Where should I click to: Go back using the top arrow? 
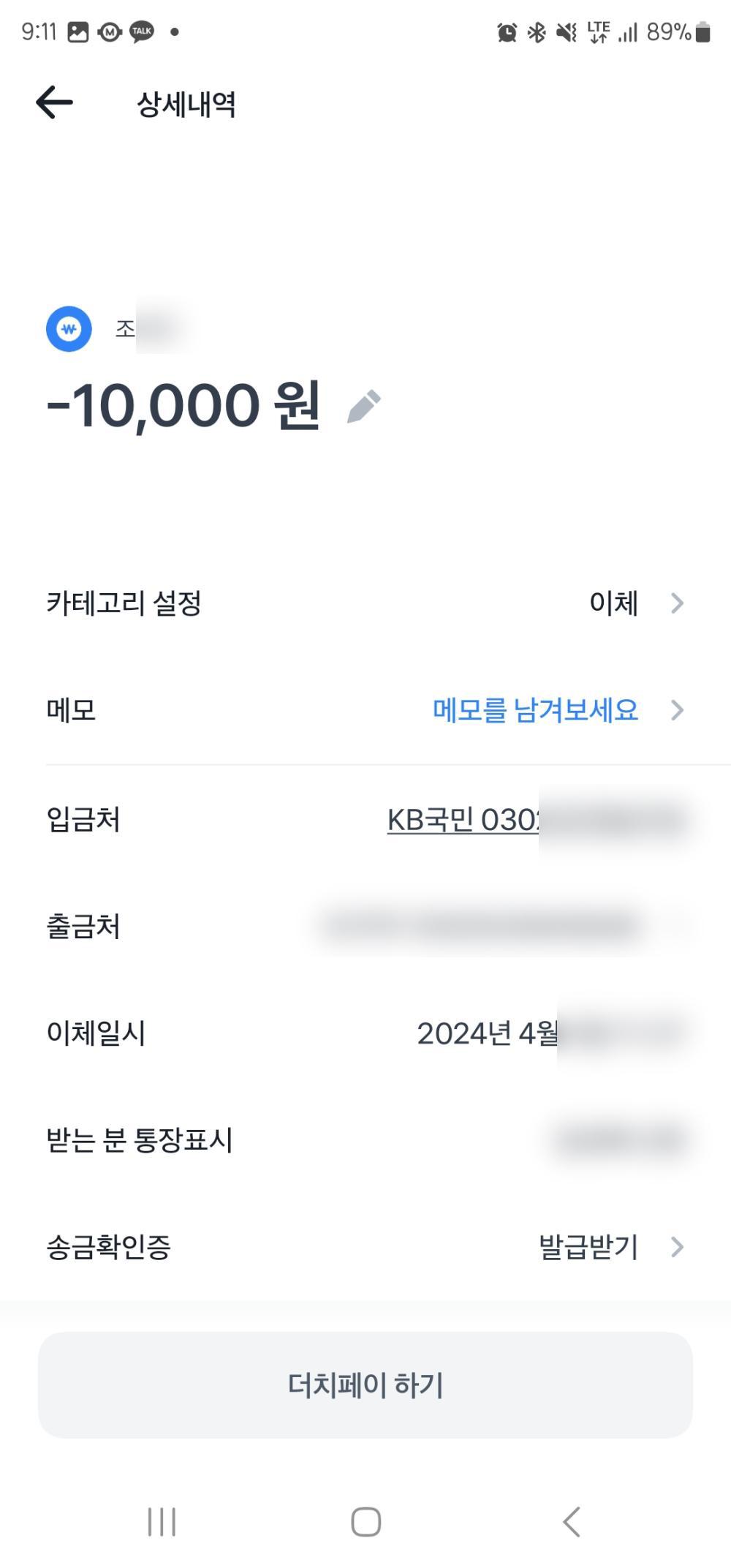[55, 102]
